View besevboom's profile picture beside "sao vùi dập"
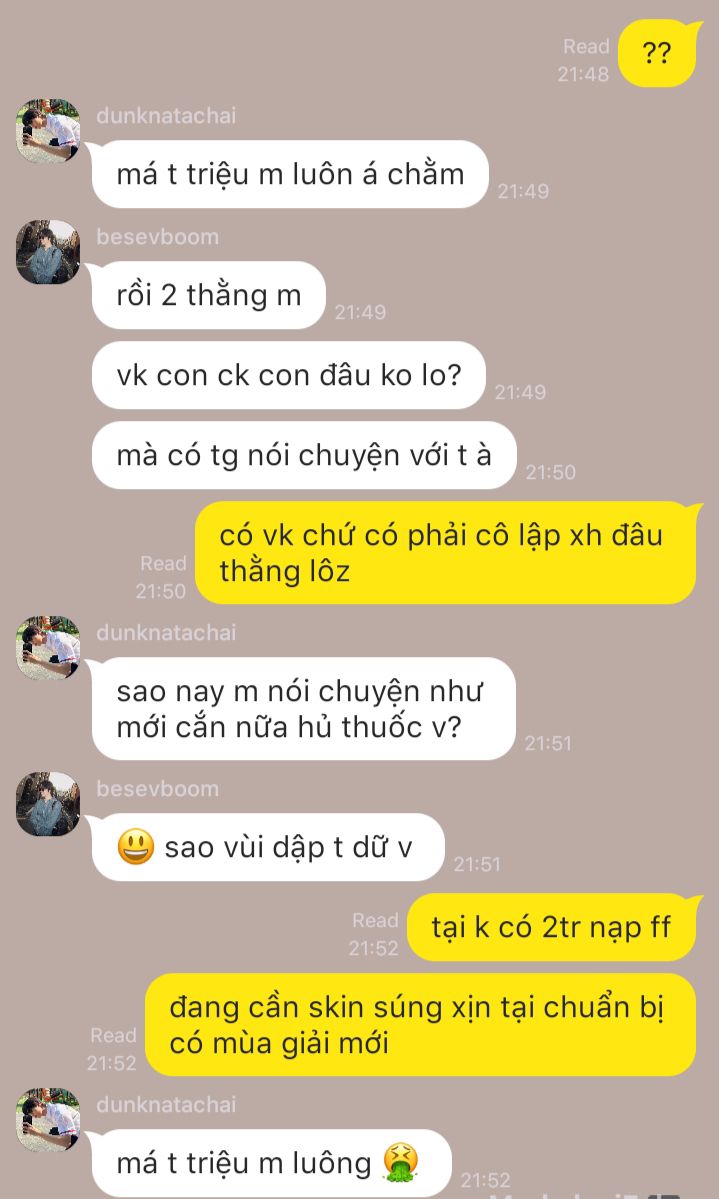This screenshot has width=719, height=1199. (x=48, y=804)
